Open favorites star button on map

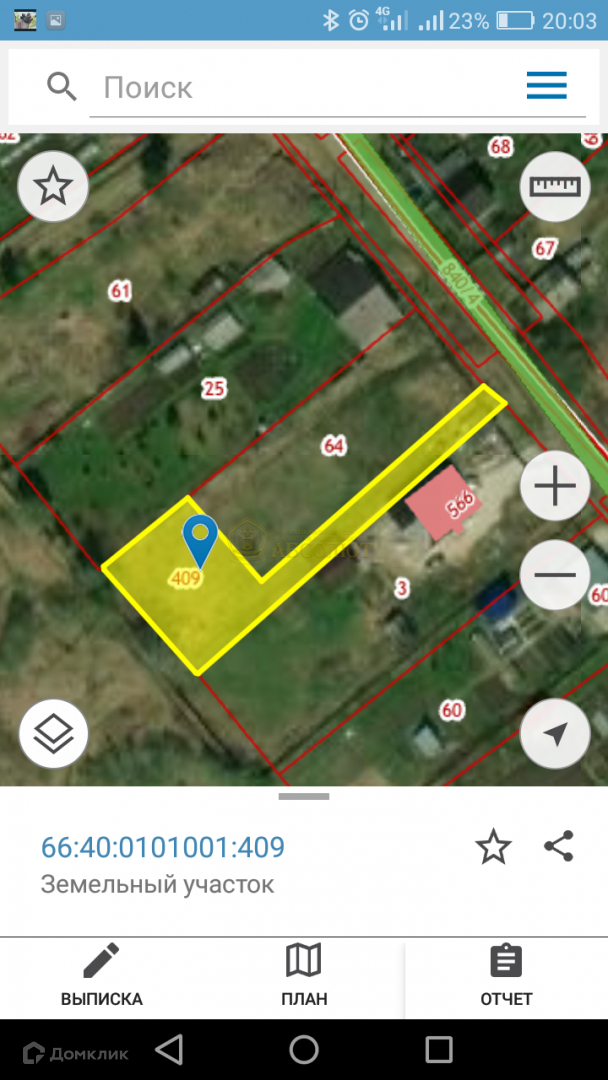click(53, 187)
